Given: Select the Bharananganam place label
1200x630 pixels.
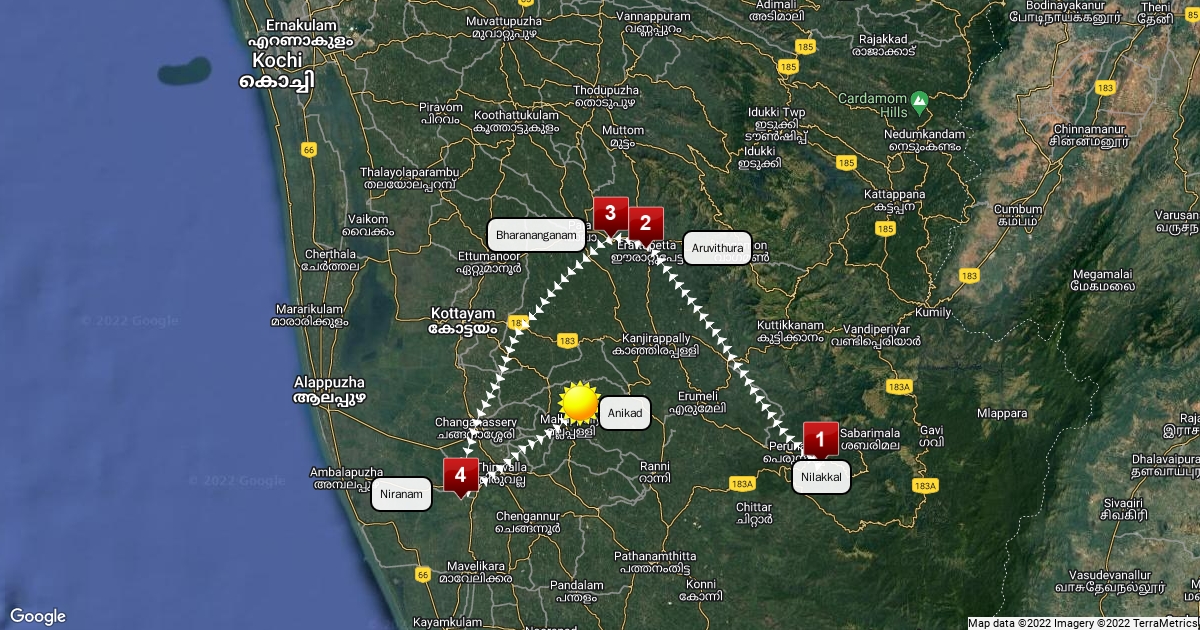Looking at the screenshot, I should (537, 235).
